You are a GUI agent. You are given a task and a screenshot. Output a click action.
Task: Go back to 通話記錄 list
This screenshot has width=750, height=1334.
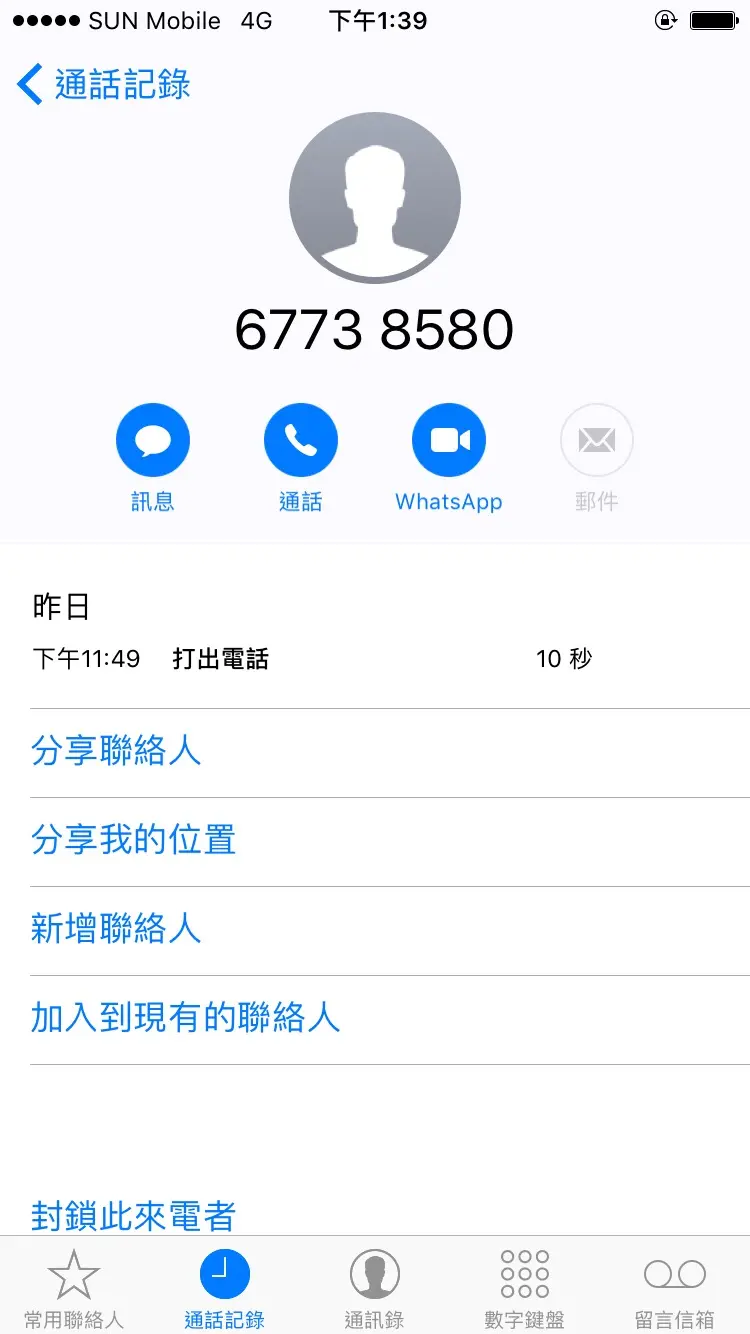point(103,85)
